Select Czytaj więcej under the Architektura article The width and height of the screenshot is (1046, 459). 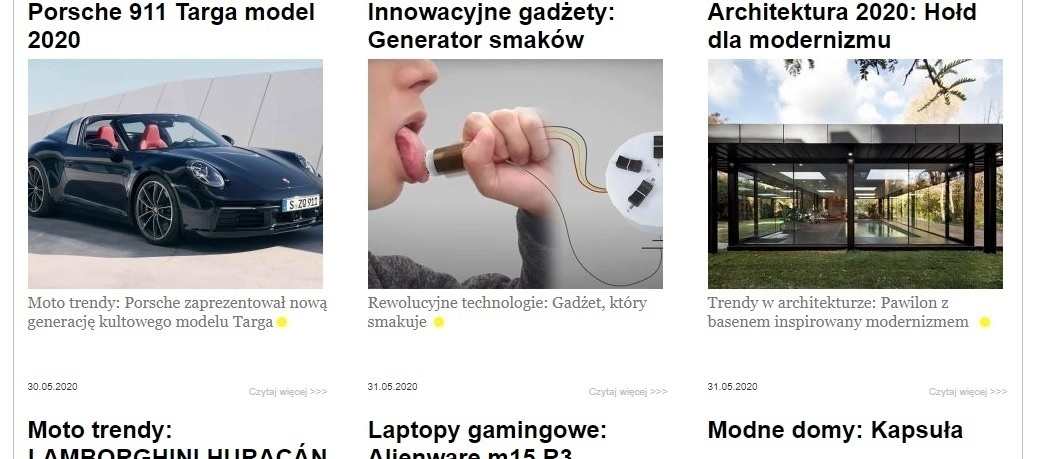[x=968, y=392]
